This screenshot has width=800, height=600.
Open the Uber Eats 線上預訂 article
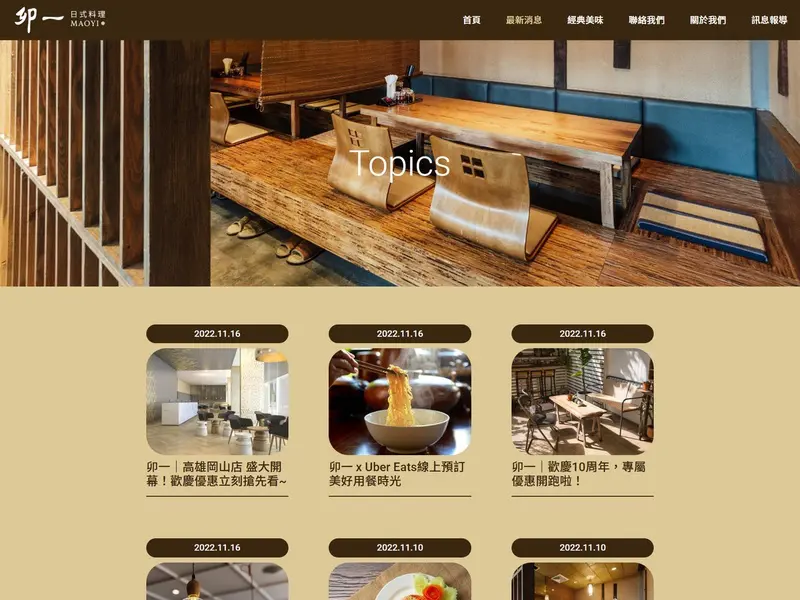point(399,473)
